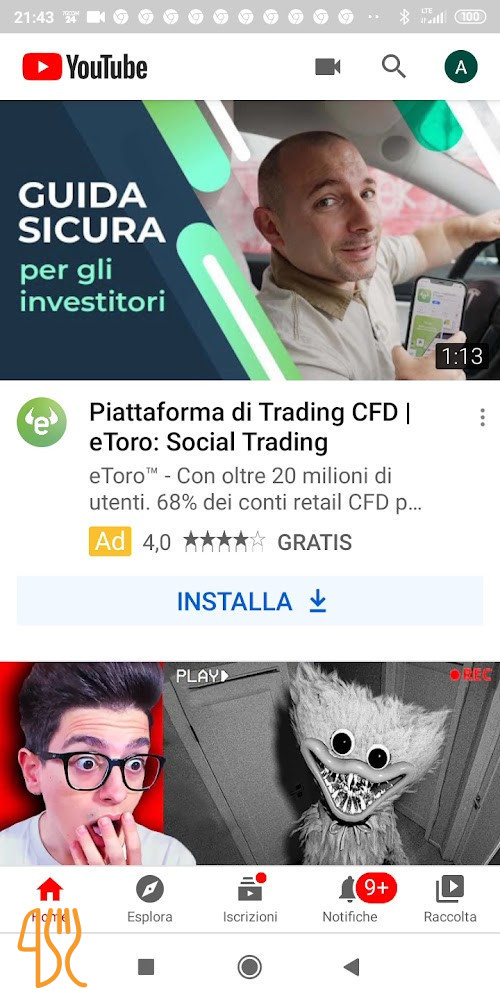This screenshot has height=1000, width=500.
Task: Open the Huggy Wuggy video thumbnail
Action: (250, 763)
